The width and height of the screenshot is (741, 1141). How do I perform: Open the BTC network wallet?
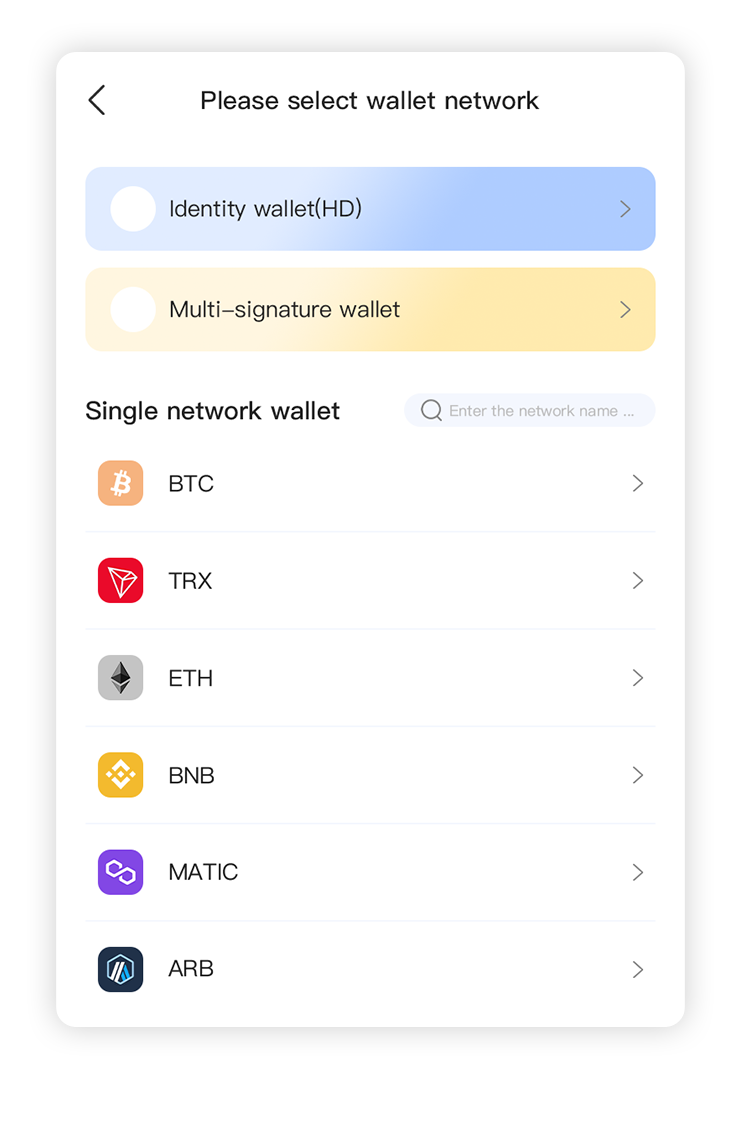pyautogui.click(x=370, y=484)
